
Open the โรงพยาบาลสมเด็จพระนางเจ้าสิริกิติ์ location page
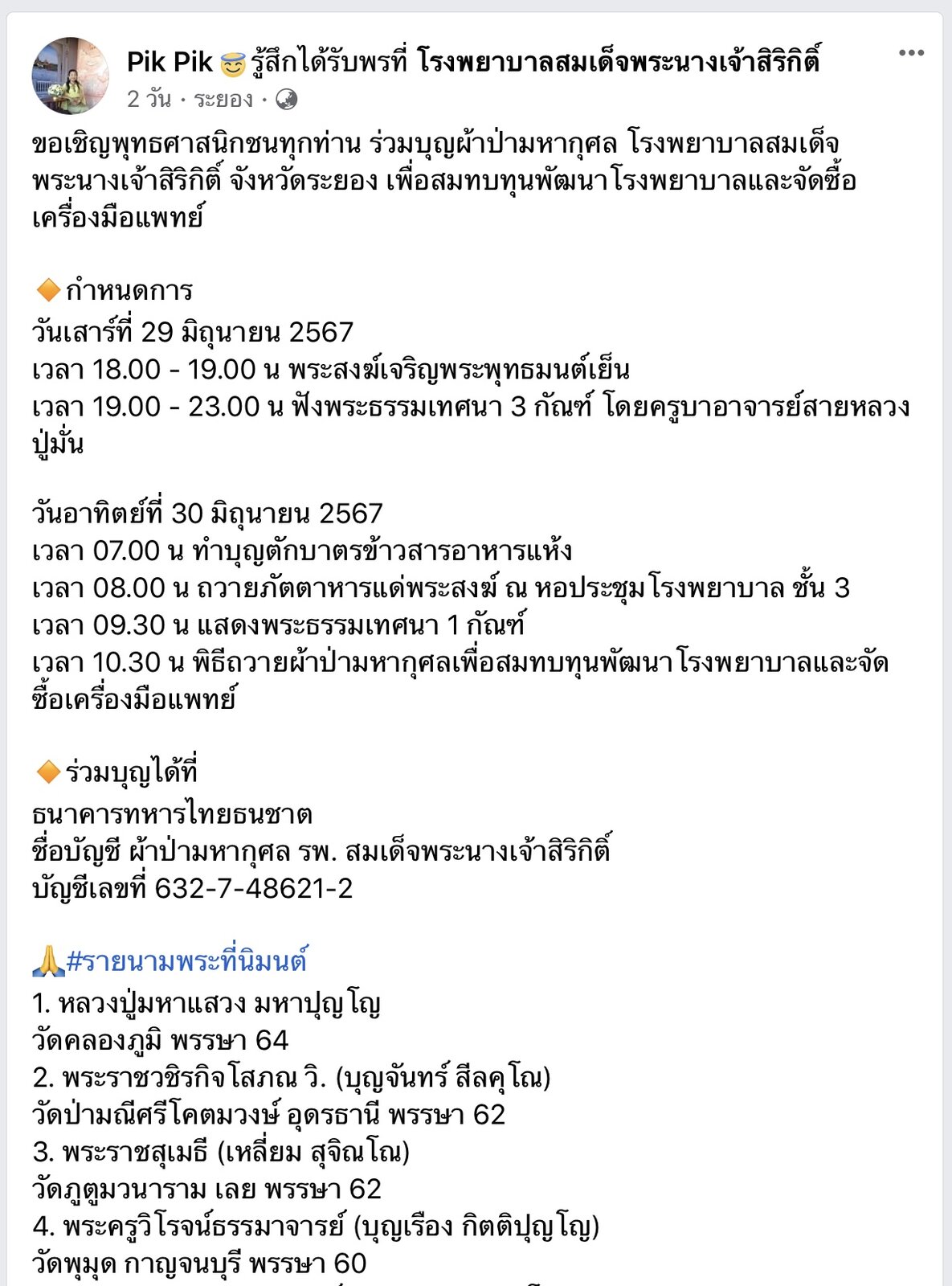[x=619, y=61]
